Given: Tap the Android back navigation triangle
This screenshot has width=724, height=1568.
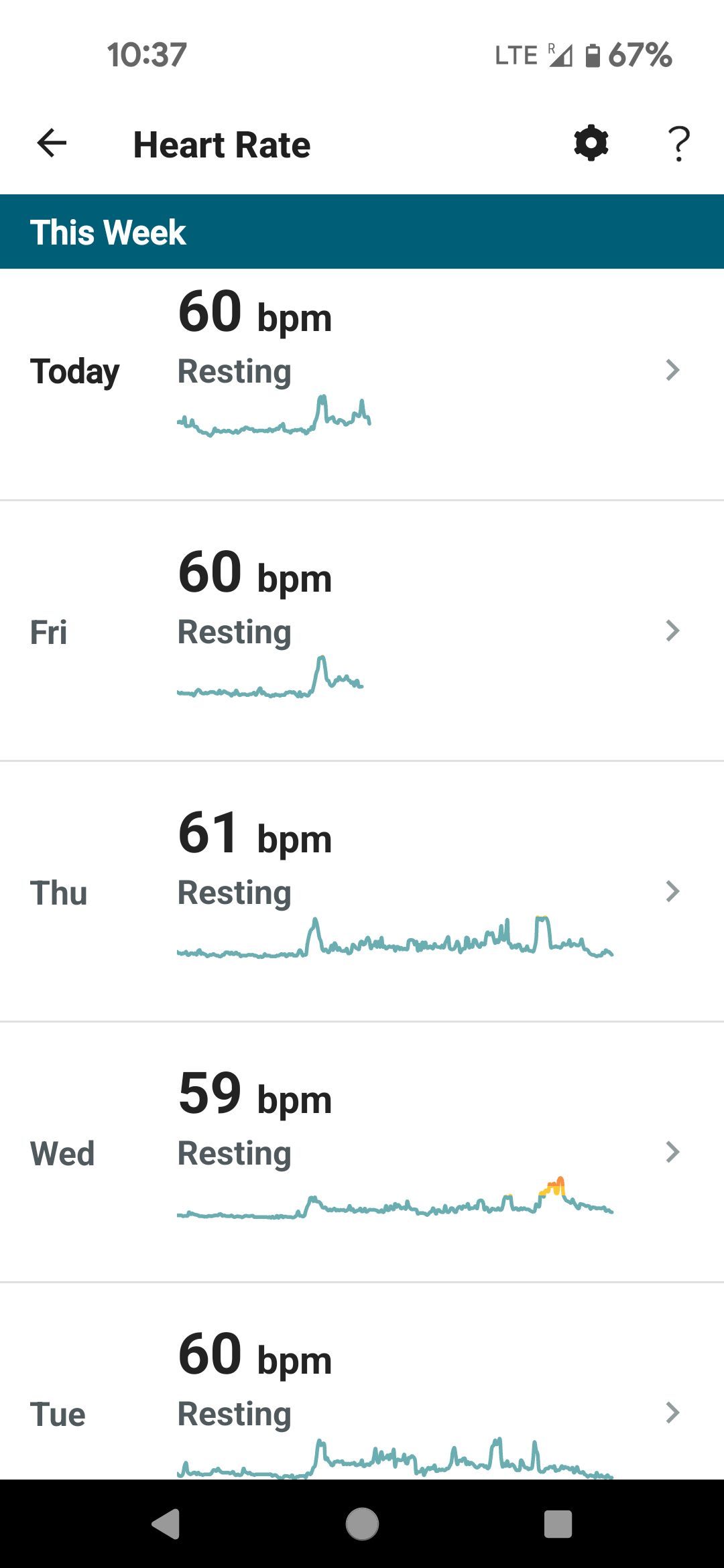Looking at the screenshot, I should 166,1524.
